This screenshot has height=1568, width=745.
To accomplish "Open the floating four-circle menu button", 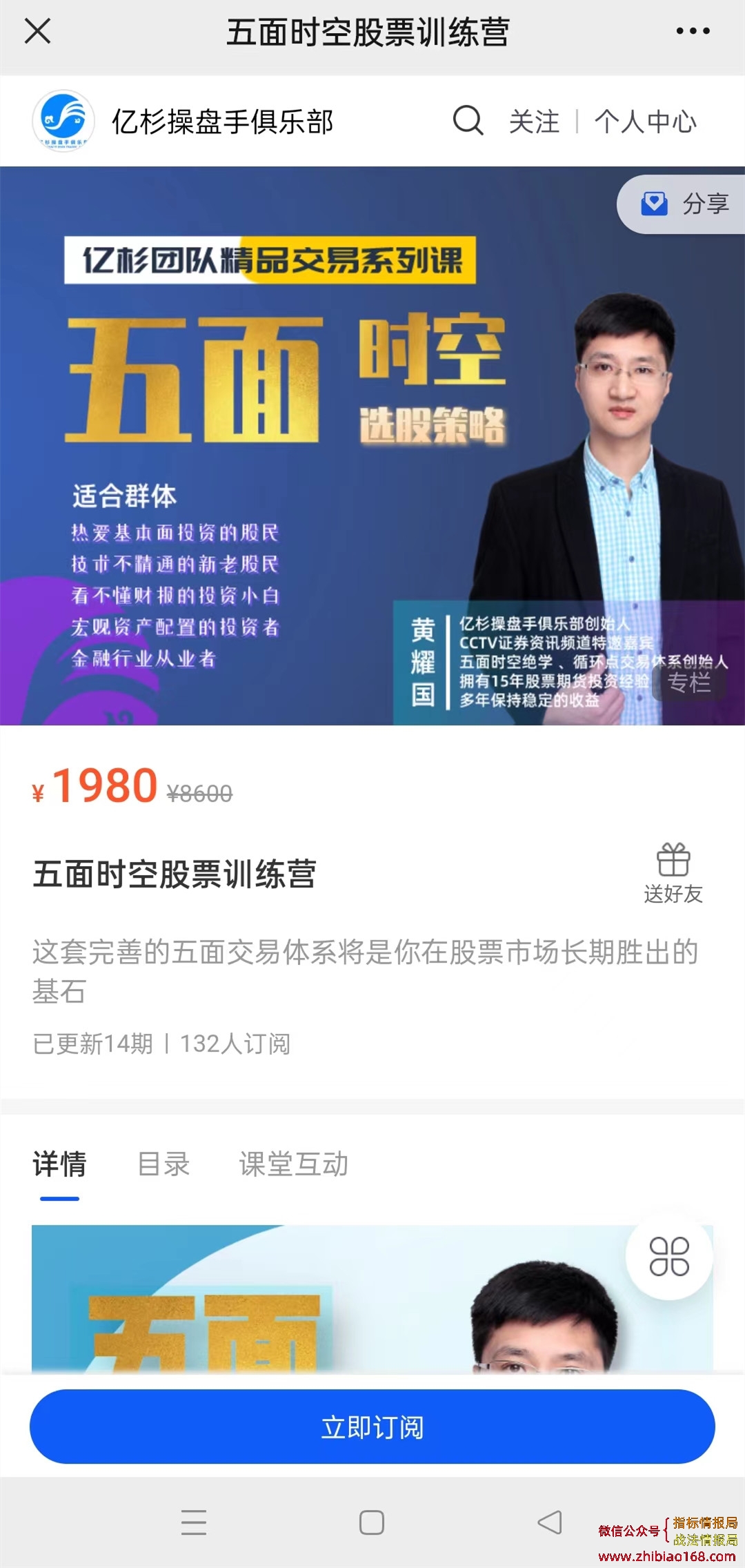I will pyautogui.click(x=668, y=1257).
